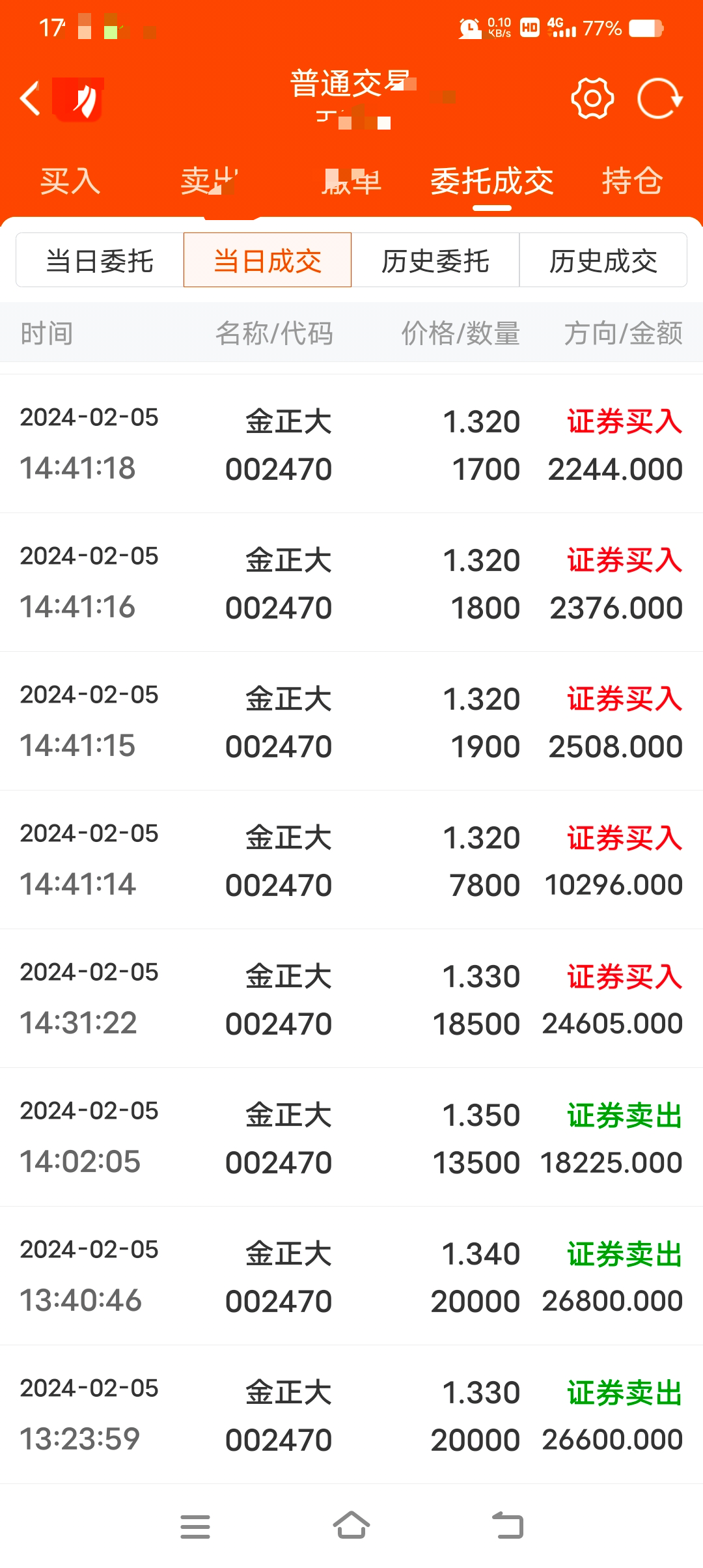Tap the system home button
The height and width of the screenshot is (1568, 703).
pos(351,1526)
